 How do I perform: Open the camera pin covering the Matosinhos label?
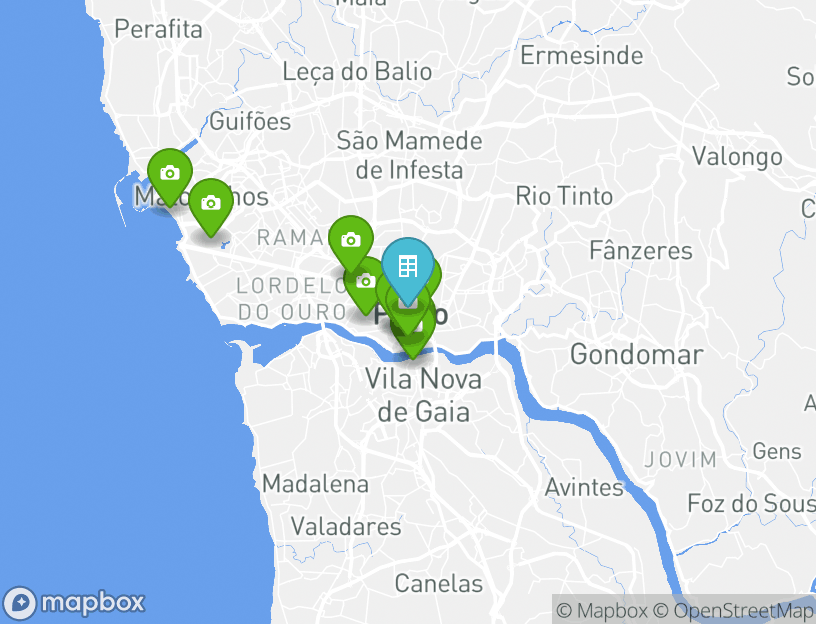click(x=170, y=173)
